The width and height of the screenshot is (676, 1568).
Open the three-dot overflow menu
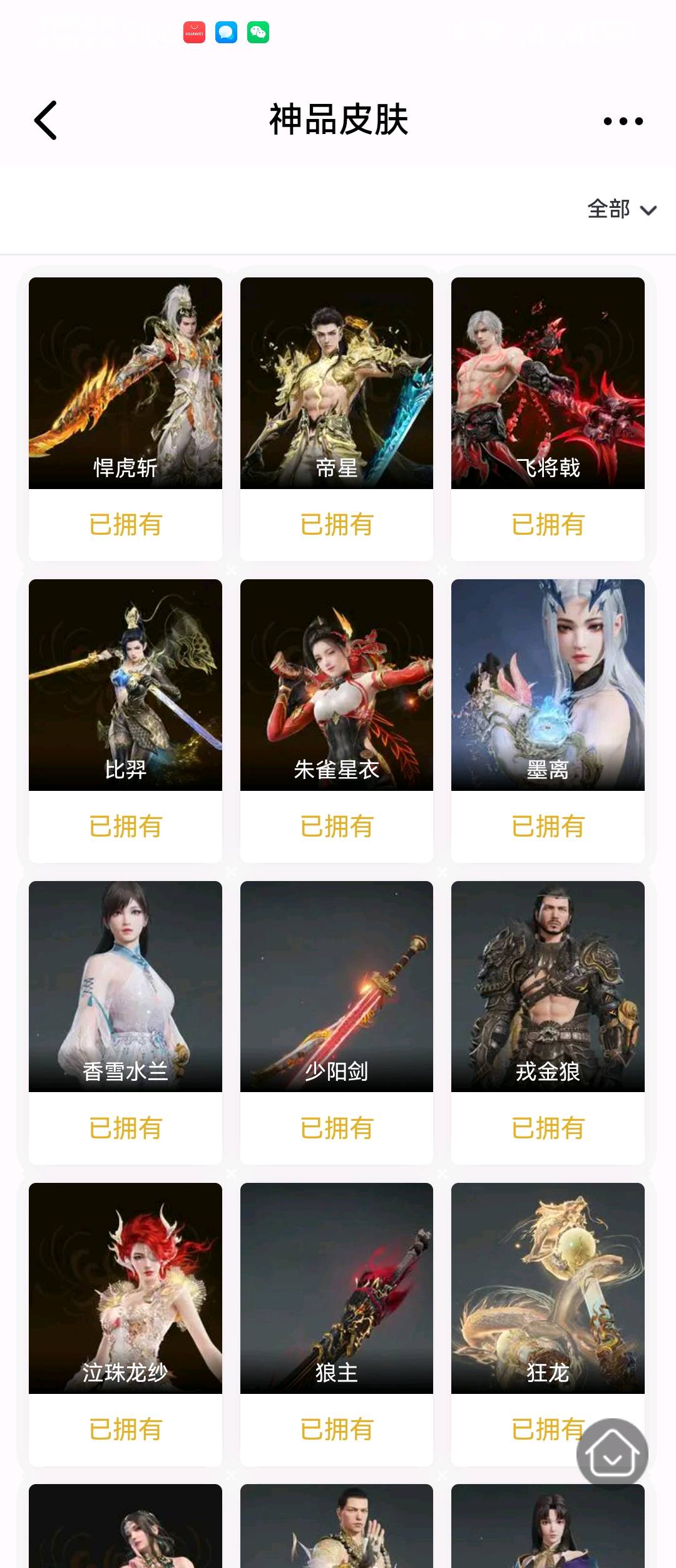tap(623, 121)
